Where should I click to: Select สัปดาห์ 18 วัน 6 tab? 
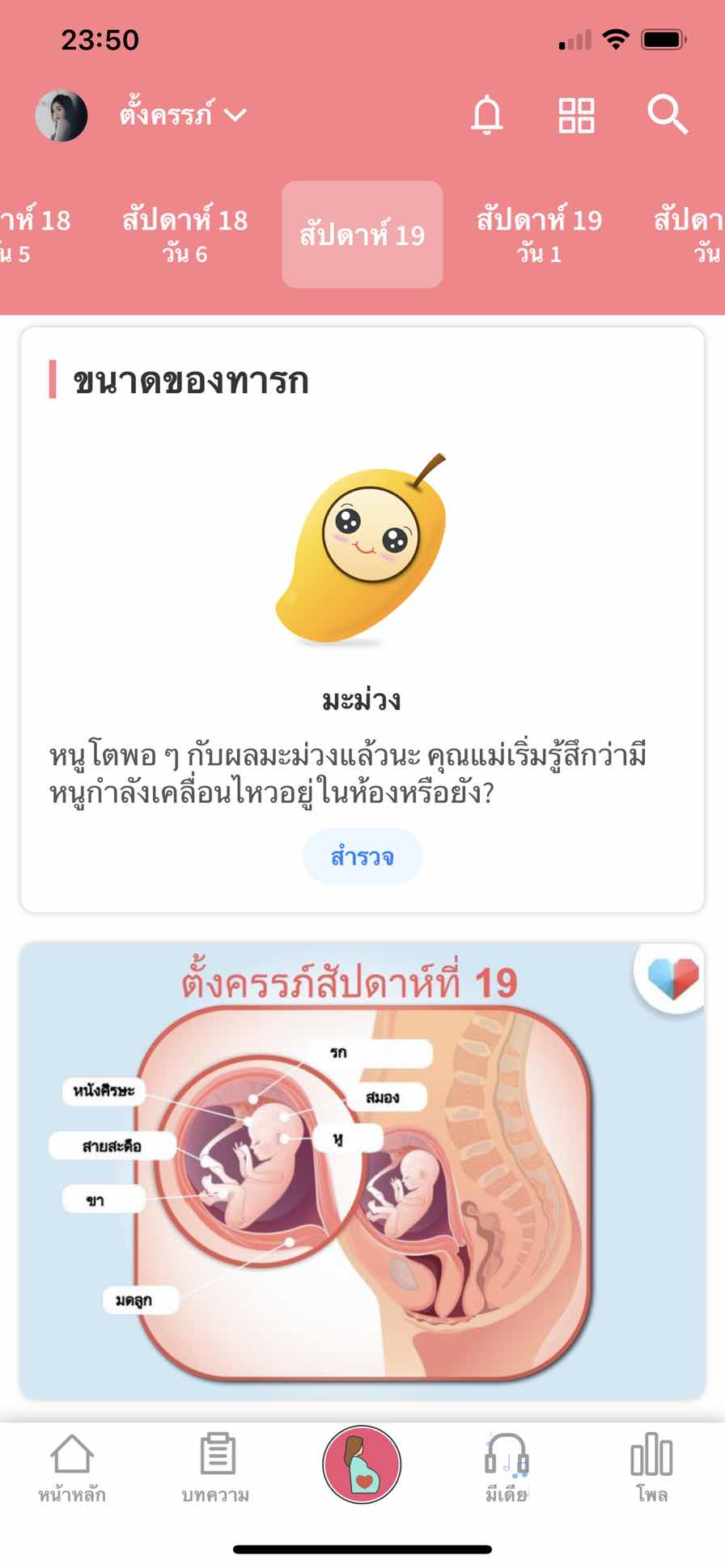184,235
